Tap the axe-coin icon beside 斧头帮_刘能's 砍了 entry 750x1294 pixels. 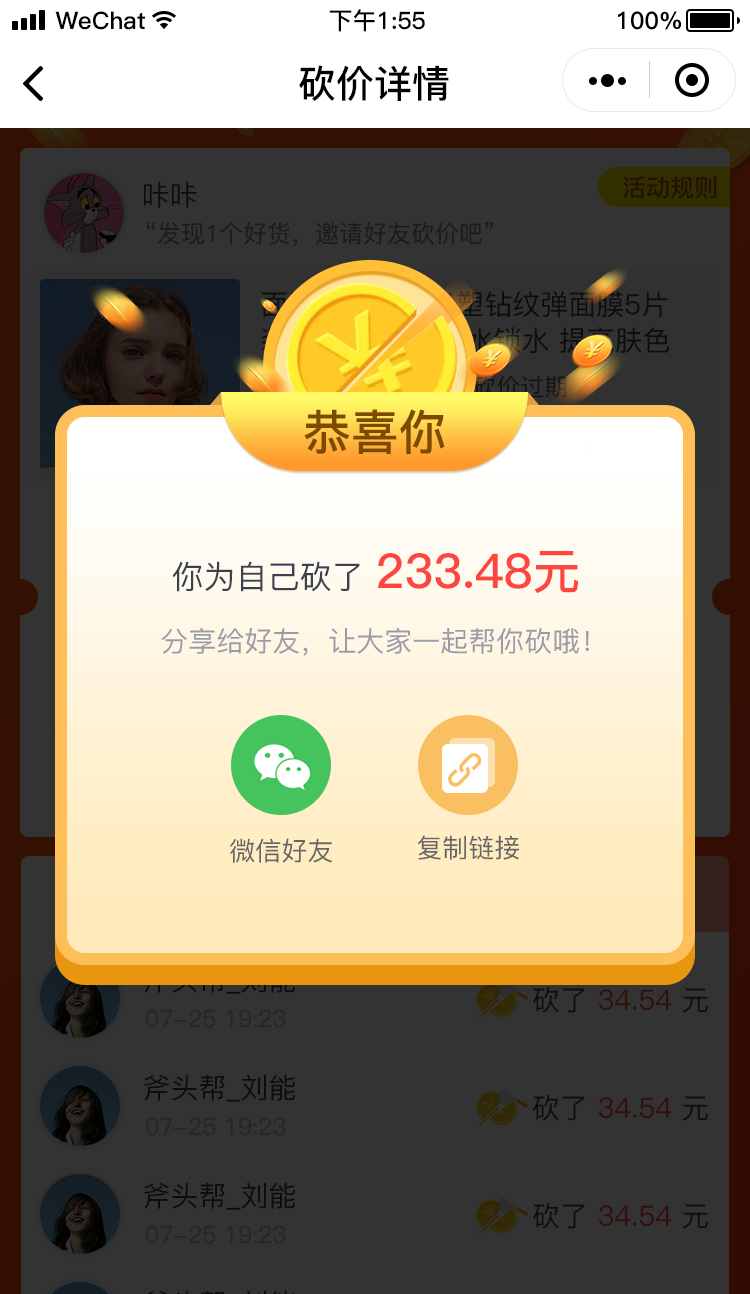click(x=498, y=1108)
